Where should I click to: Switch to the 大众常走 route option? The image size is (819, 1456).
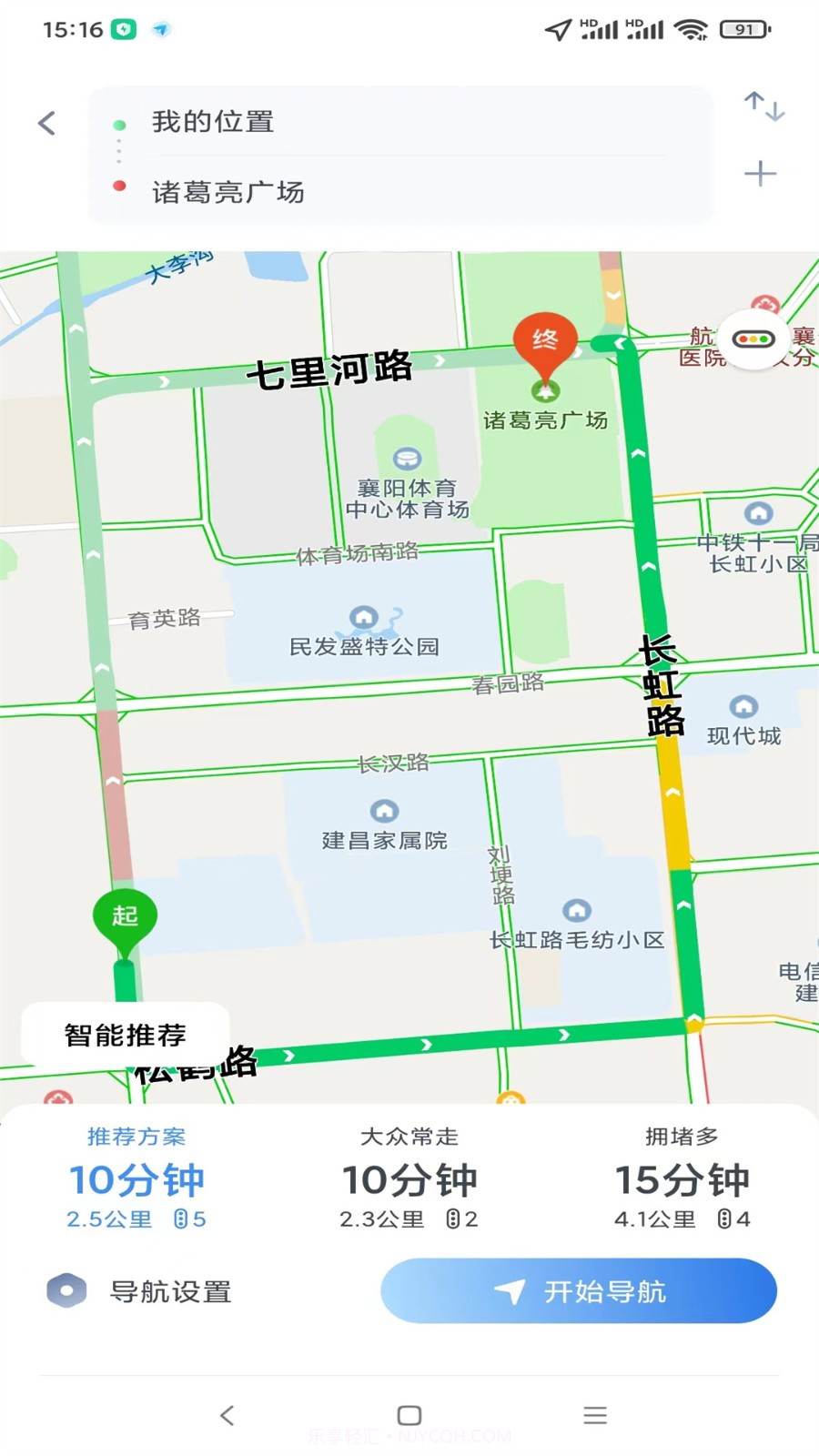pos(409,1177)
